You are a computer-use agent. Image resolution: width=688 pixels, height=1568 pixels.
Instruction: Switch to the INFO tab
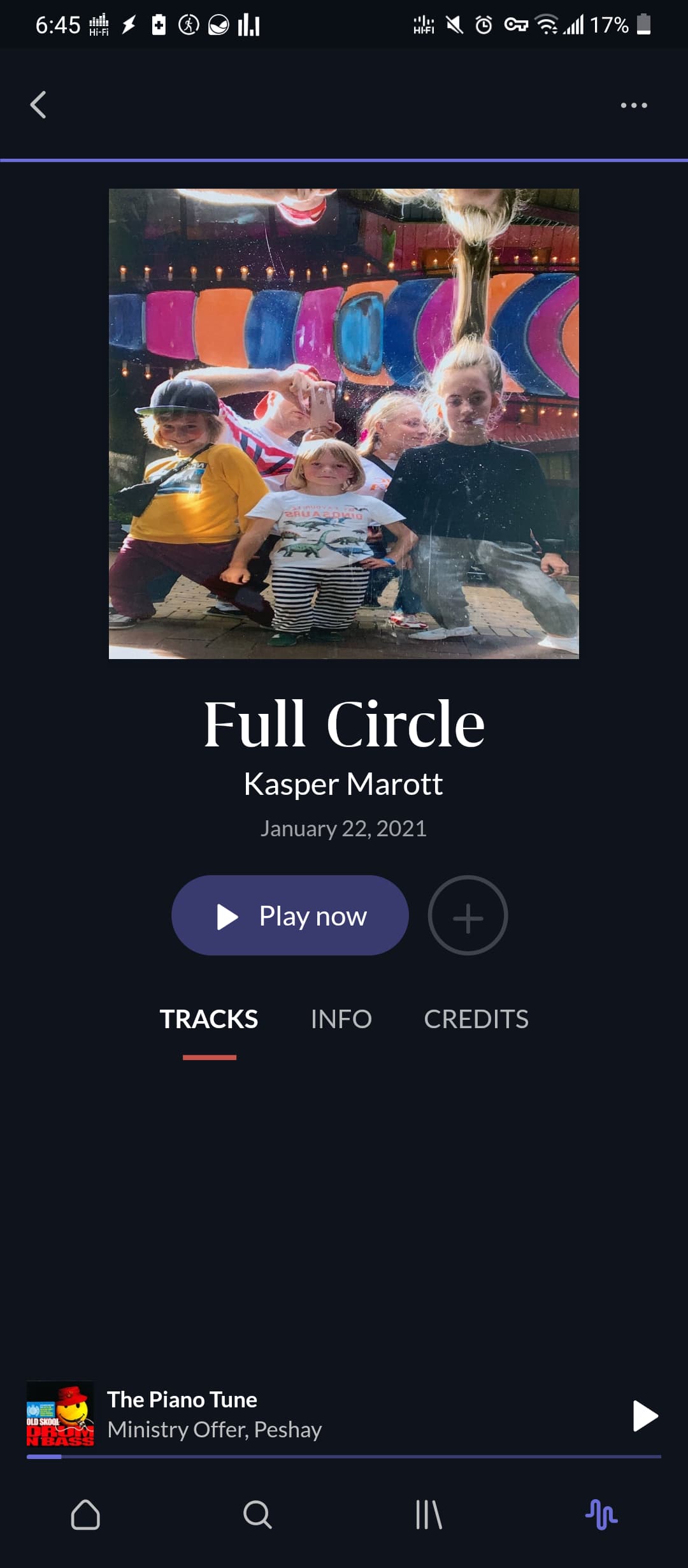coord(341,1019)
